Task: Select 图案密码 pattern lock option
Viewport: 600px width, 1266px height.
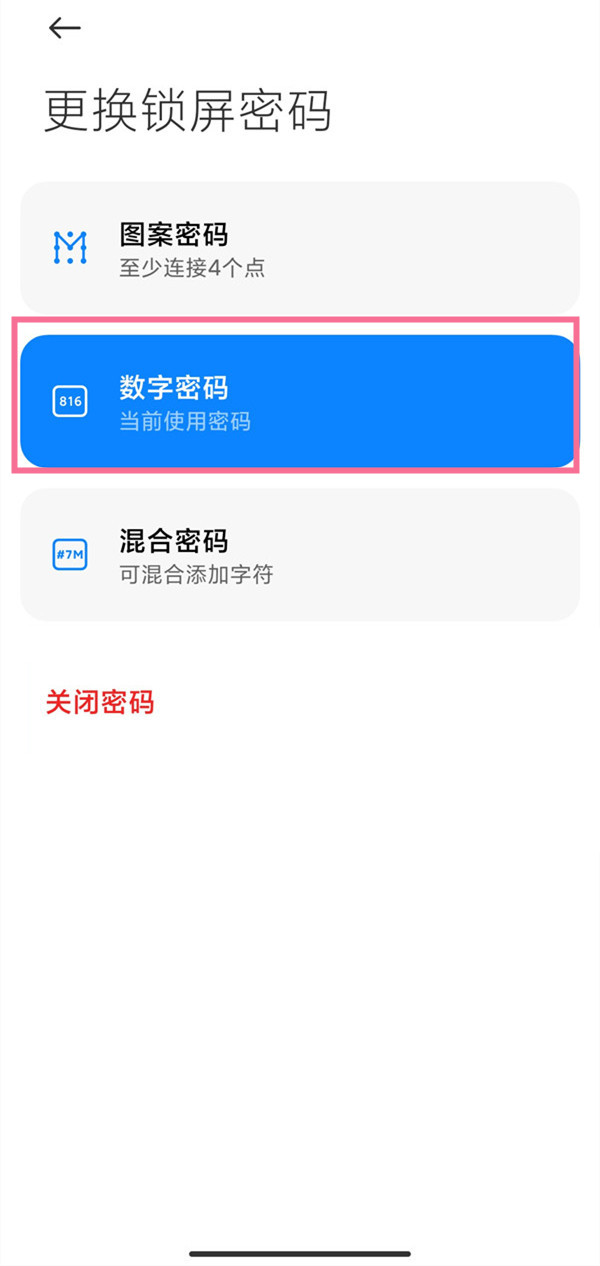Action: [x=299, y=247]
